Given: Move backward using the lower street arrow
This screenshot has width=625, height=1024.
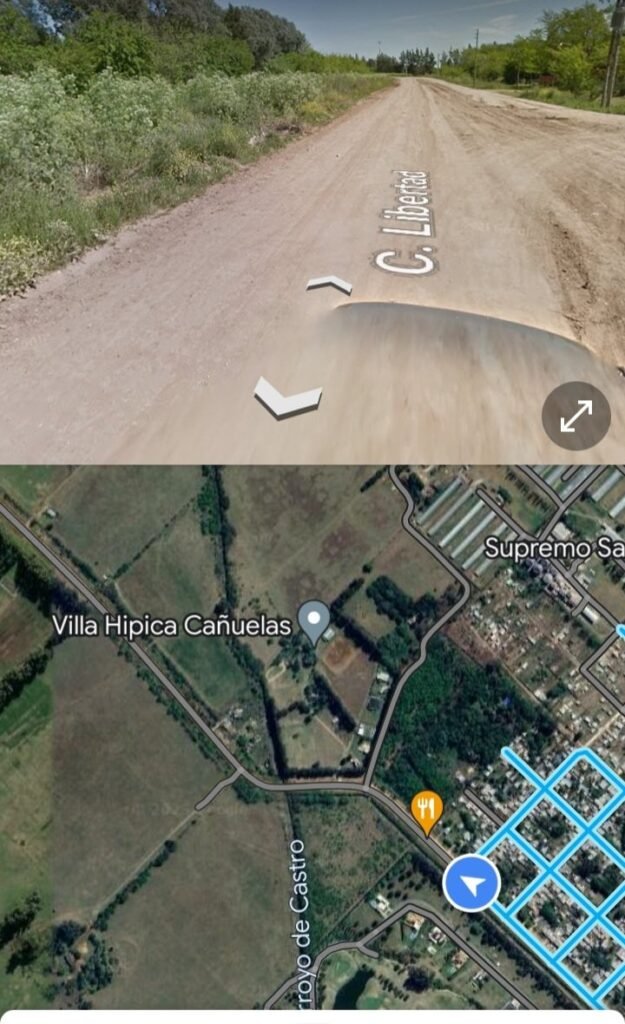Looking at the screenshot, I should coord(288,398).
